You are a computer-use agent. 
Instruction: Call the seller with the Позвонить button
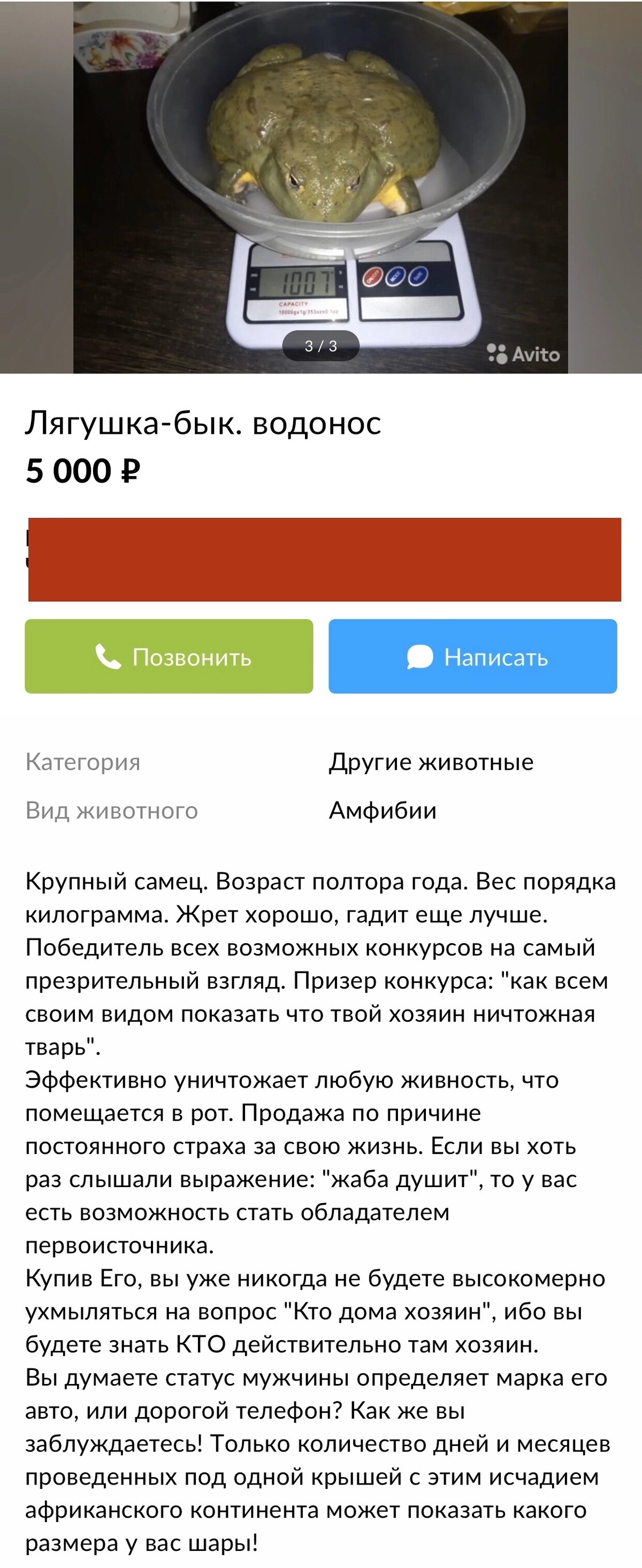(x=169, y=656)
